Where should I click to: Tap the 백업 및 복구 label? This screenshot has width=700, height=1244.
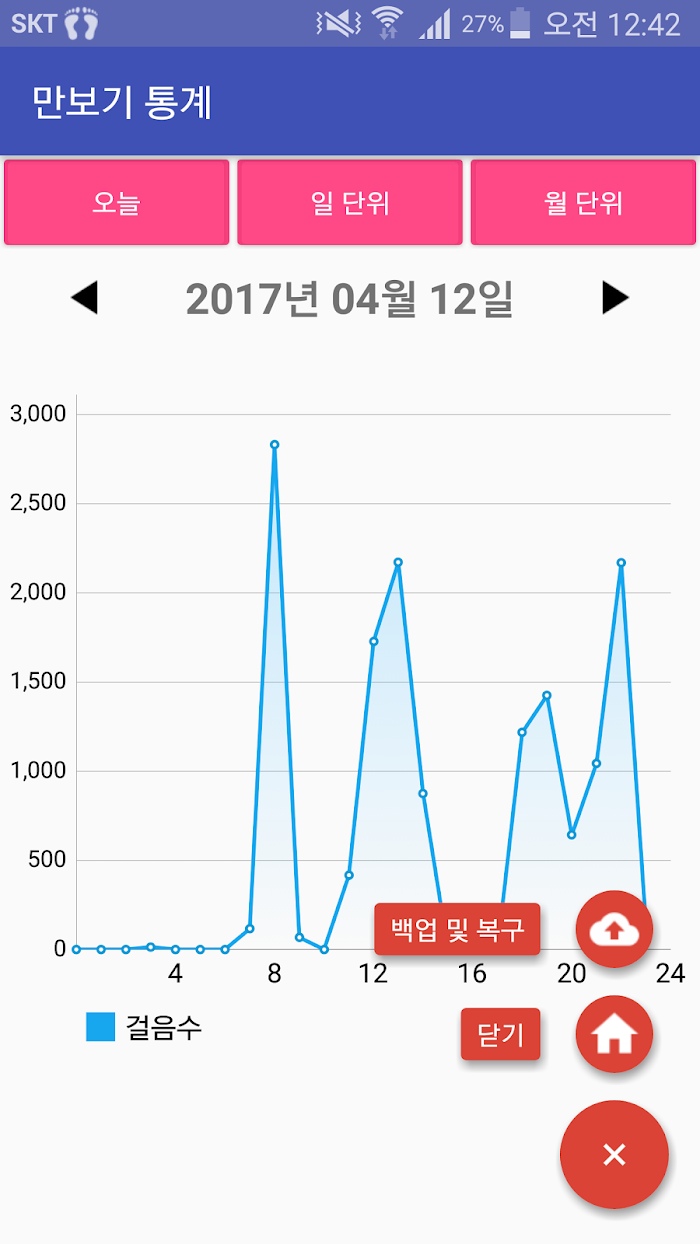(457, 930)
